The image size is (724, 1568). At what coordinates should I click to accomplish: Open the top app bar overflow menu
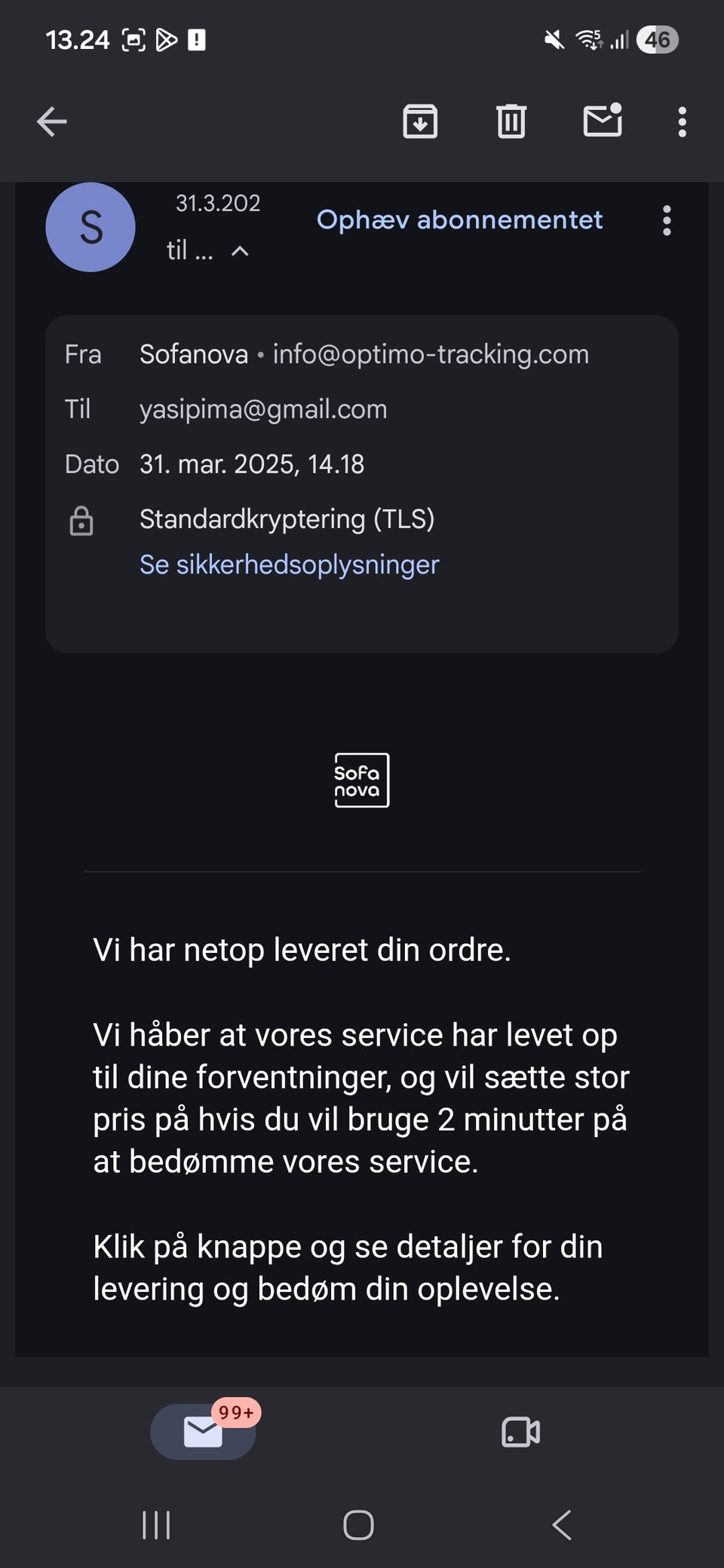682,121
